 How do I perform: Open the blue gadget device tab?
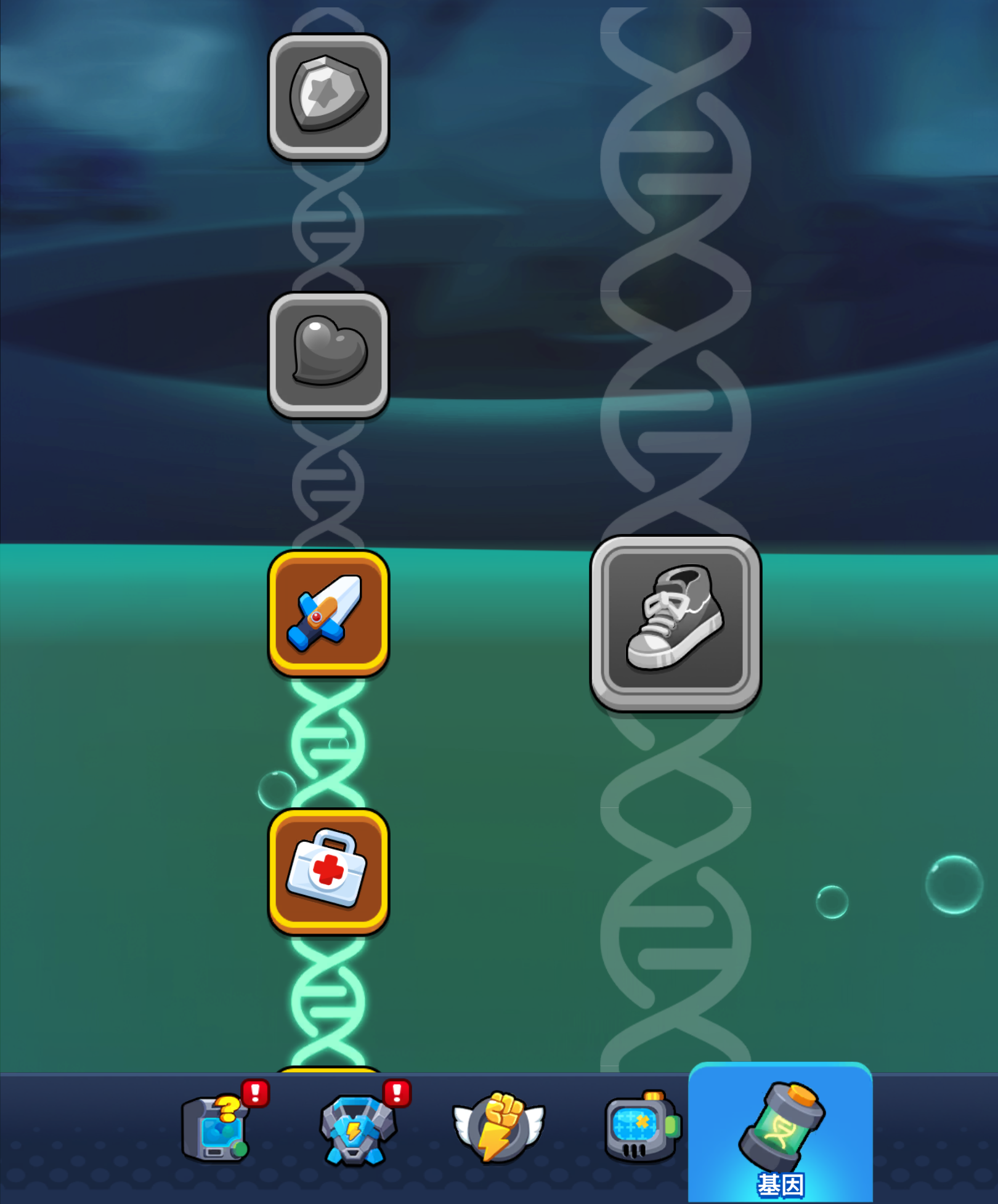point(641,1127)
